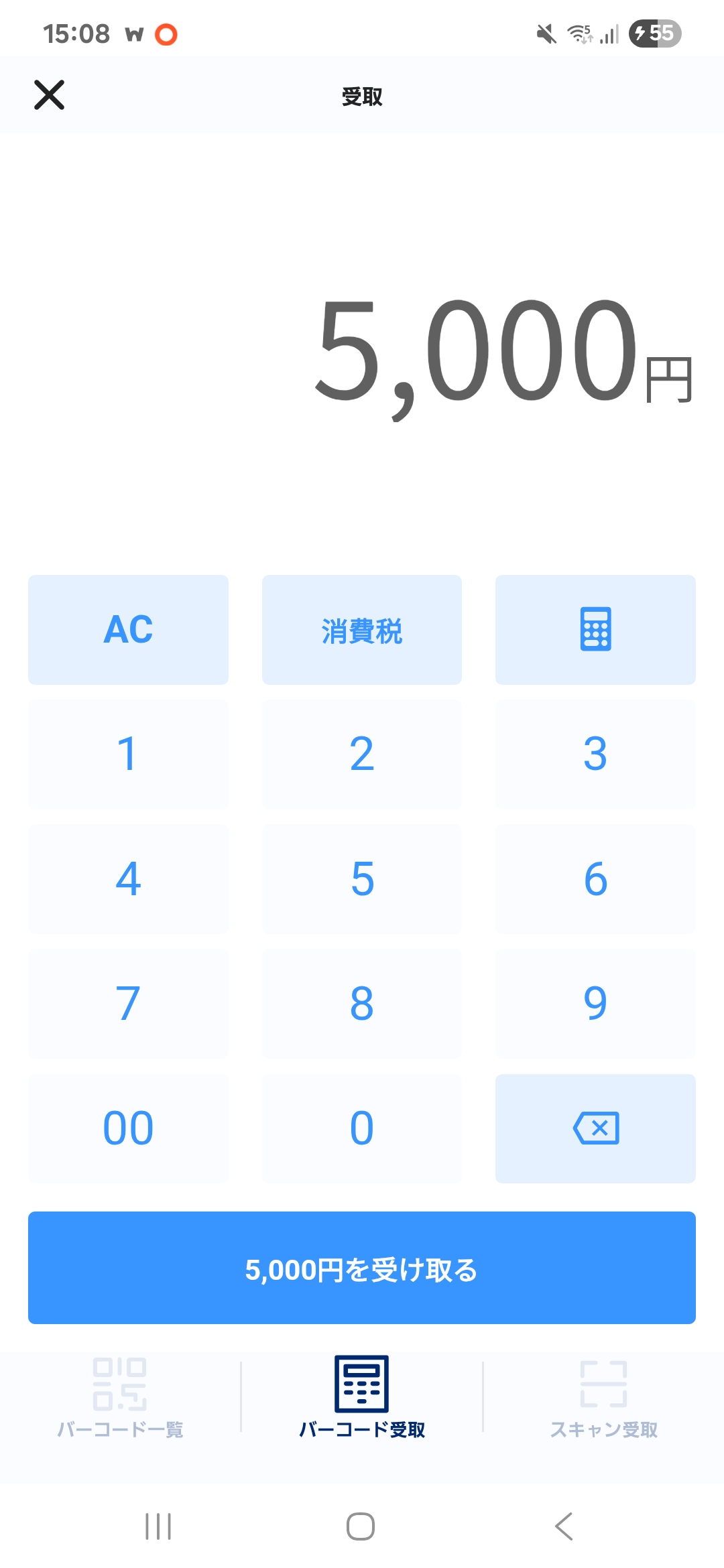724x1568 pixels.
Task: Tap the 00 double-zero key
Action: [x=128, y=1128]
